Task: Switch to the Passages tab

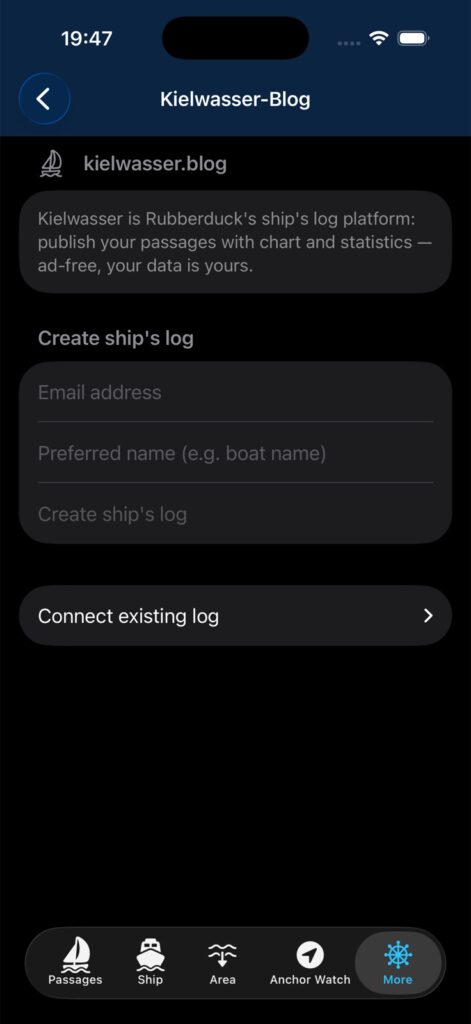Action: (75, 962)
